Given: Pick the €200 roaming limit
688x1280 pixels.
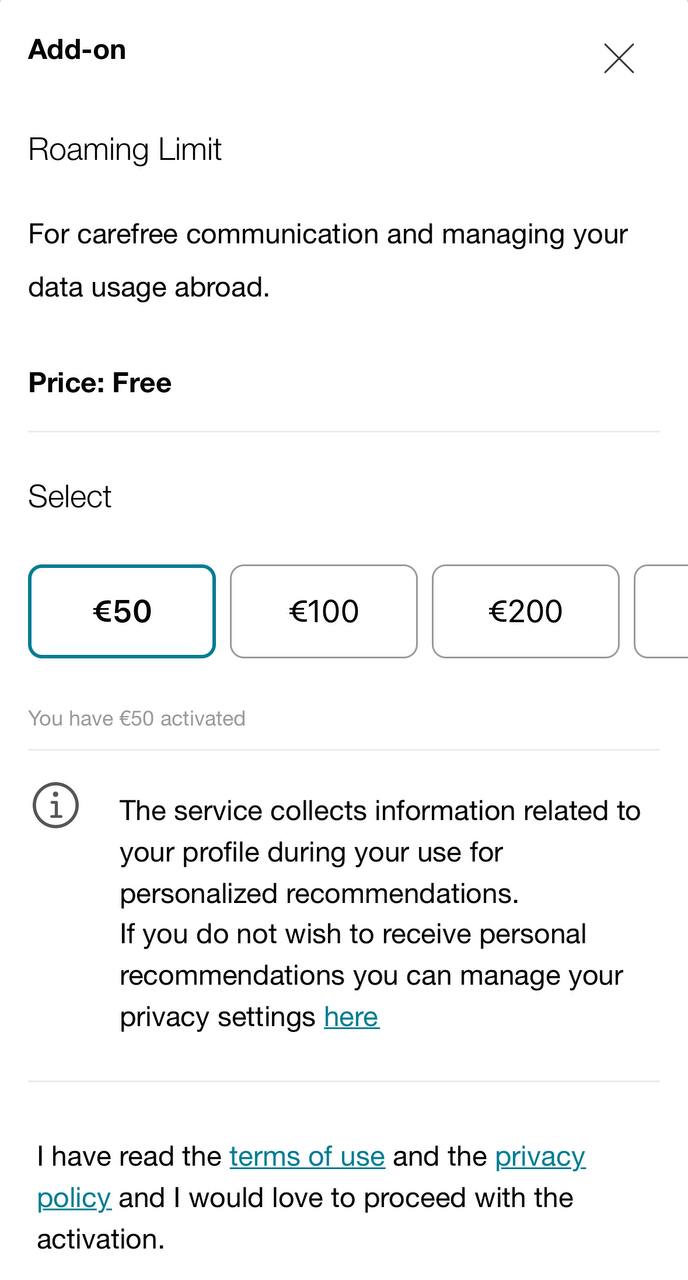Looking at the screenshot, I should pyautogui.click(x=526, y=611).
